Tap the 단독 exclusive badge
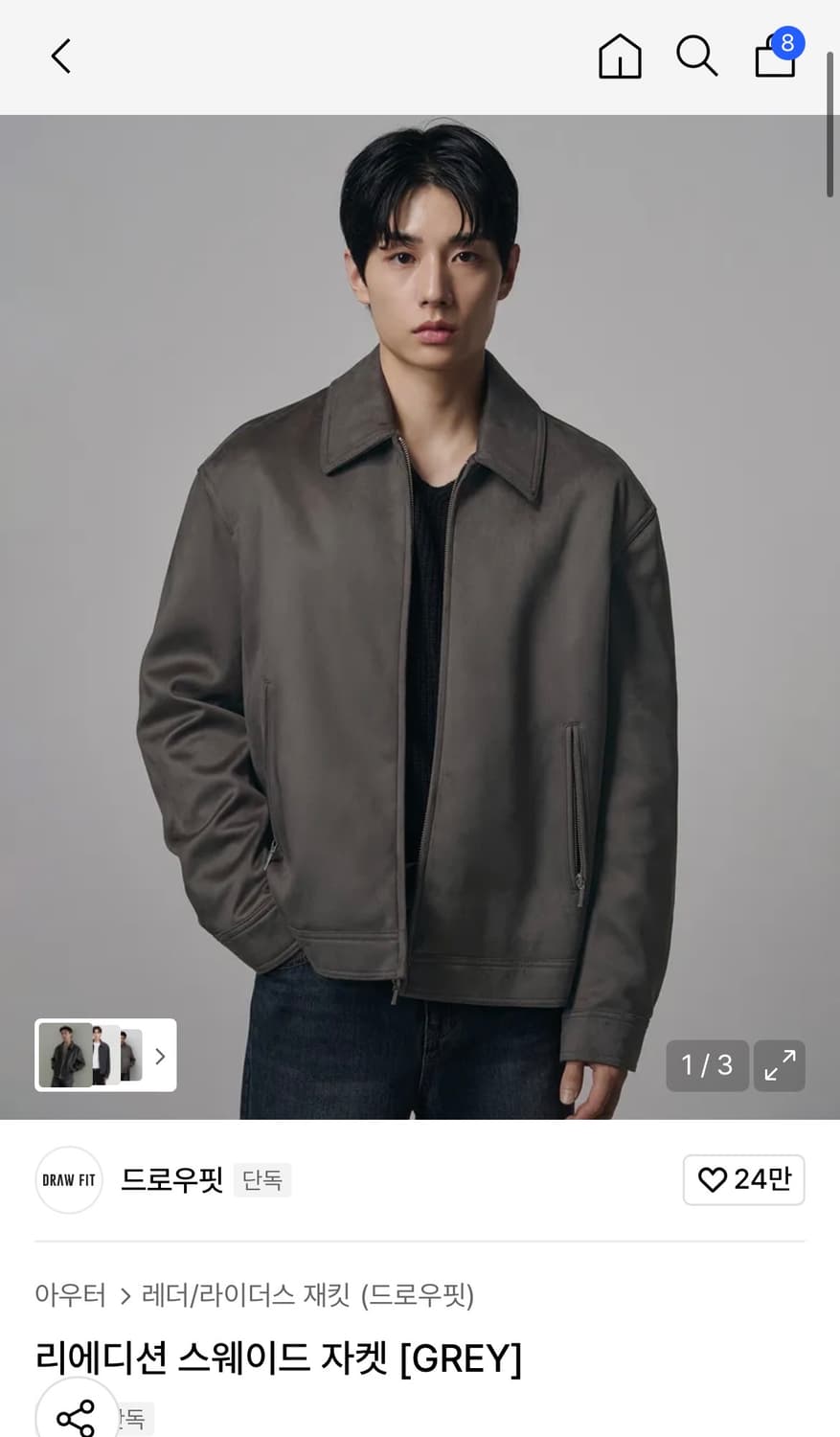Screen dimensions: 840x1437 [x=261, y=1180]
